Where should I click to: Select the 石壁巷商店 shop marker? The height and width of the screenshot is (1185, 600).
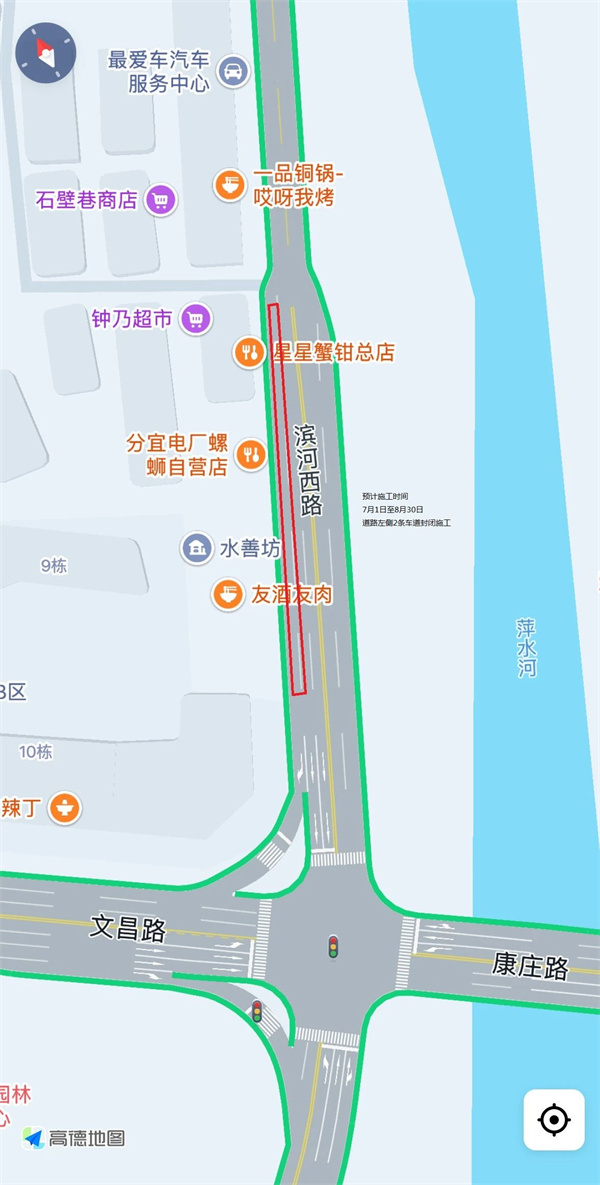[161, 200]
